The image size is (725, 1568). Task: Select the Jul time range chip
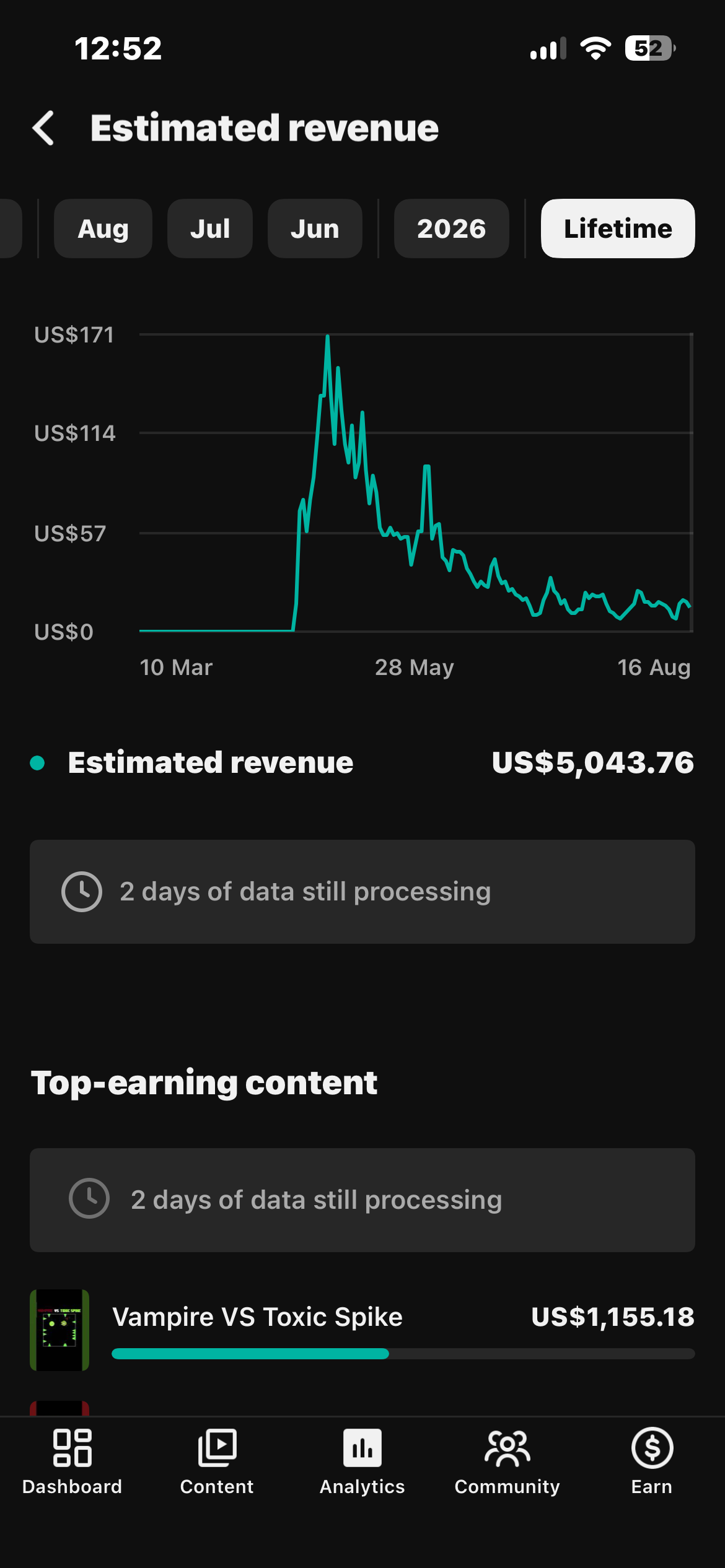(210, 229)
